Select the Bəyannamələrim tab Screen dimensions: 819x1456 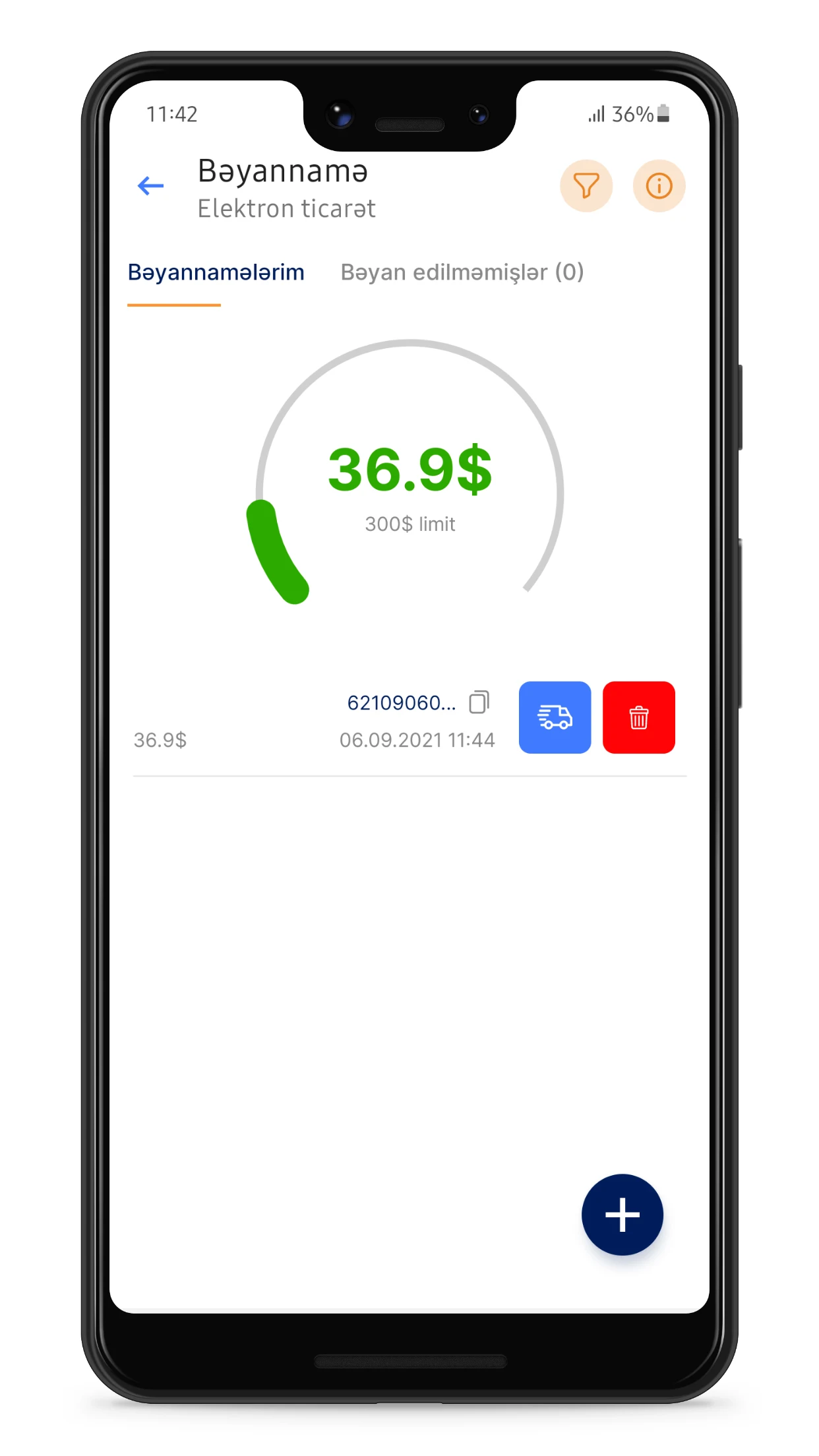(216, 272)
